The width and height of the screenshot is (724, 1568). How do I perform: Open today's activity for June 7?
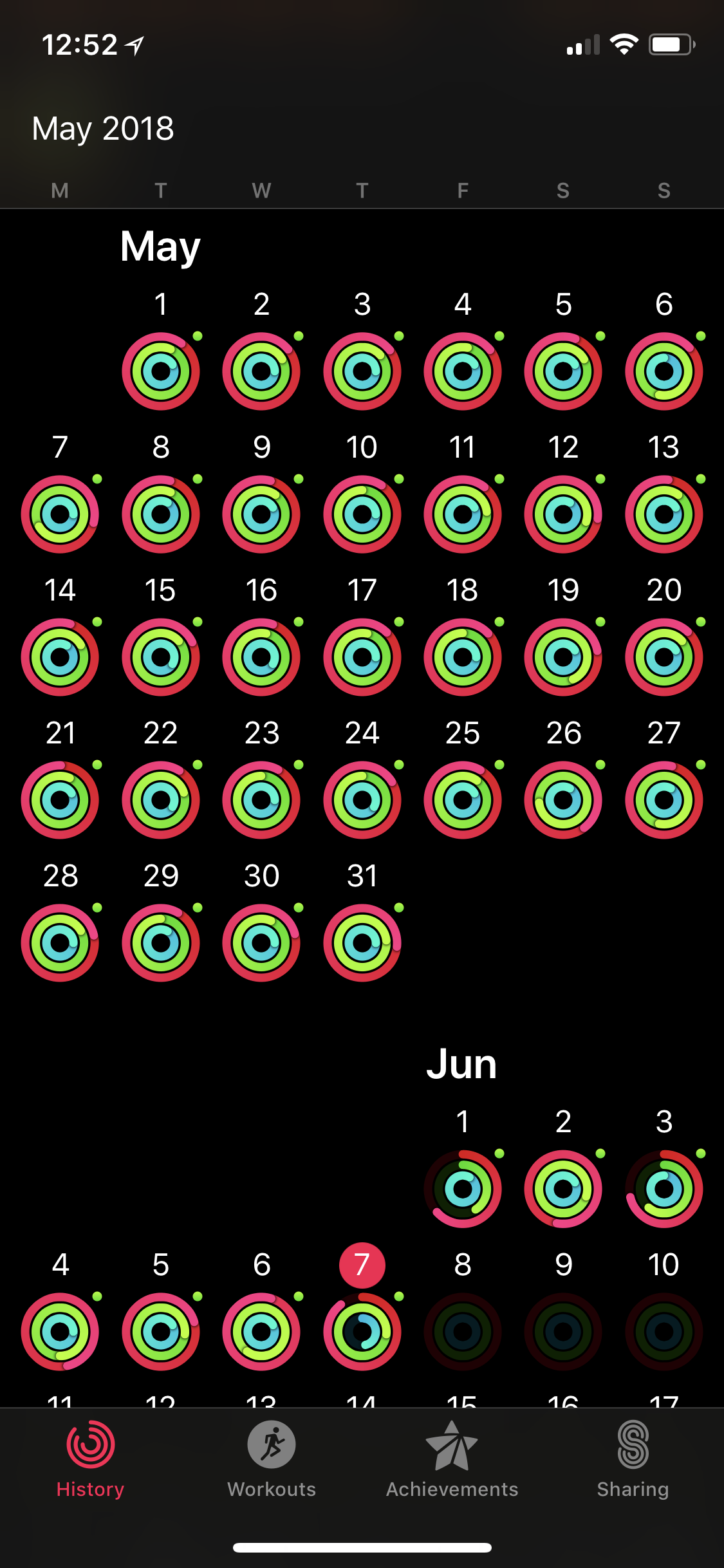(x=362, y=1332)
